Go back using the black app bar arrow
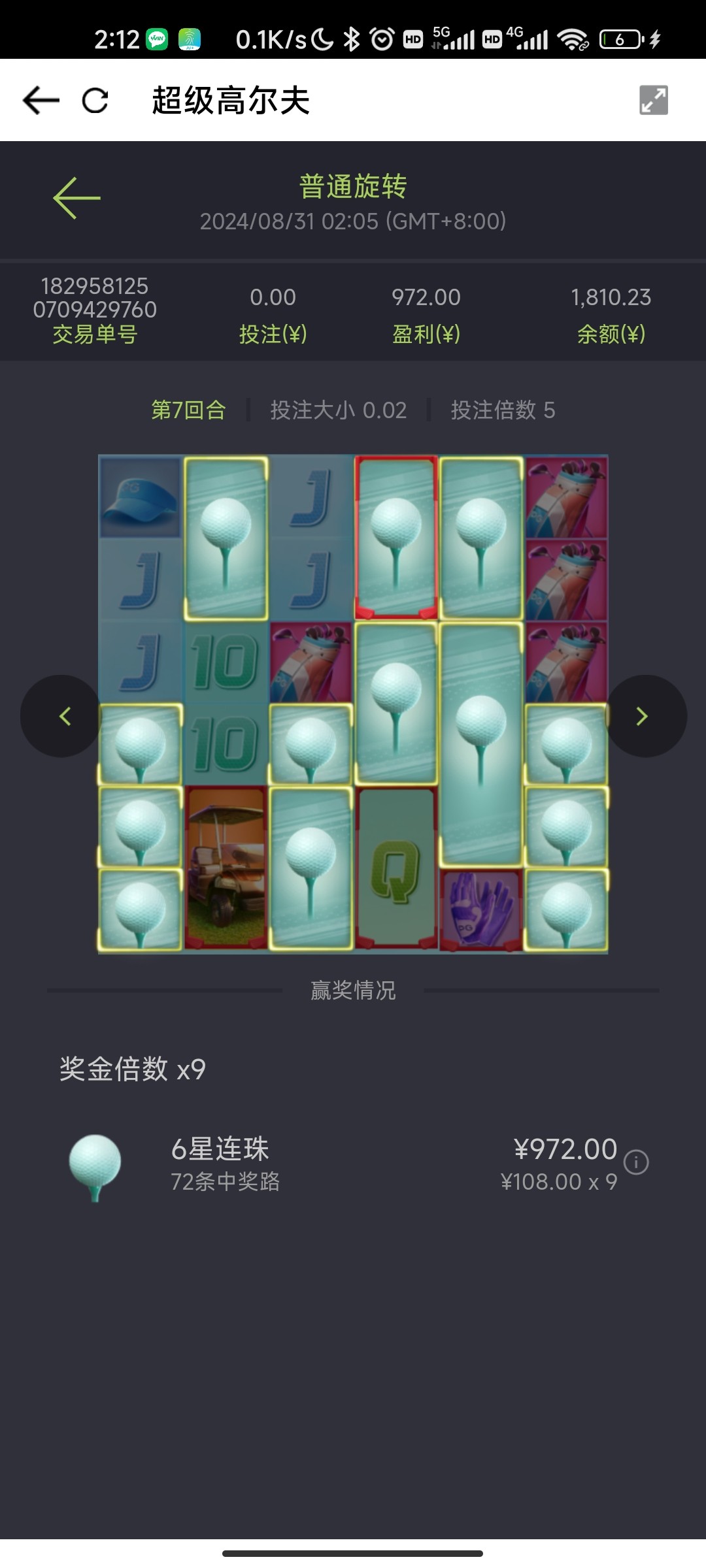Viewport: 706px width, 1568px height. [x=41, y=101]
